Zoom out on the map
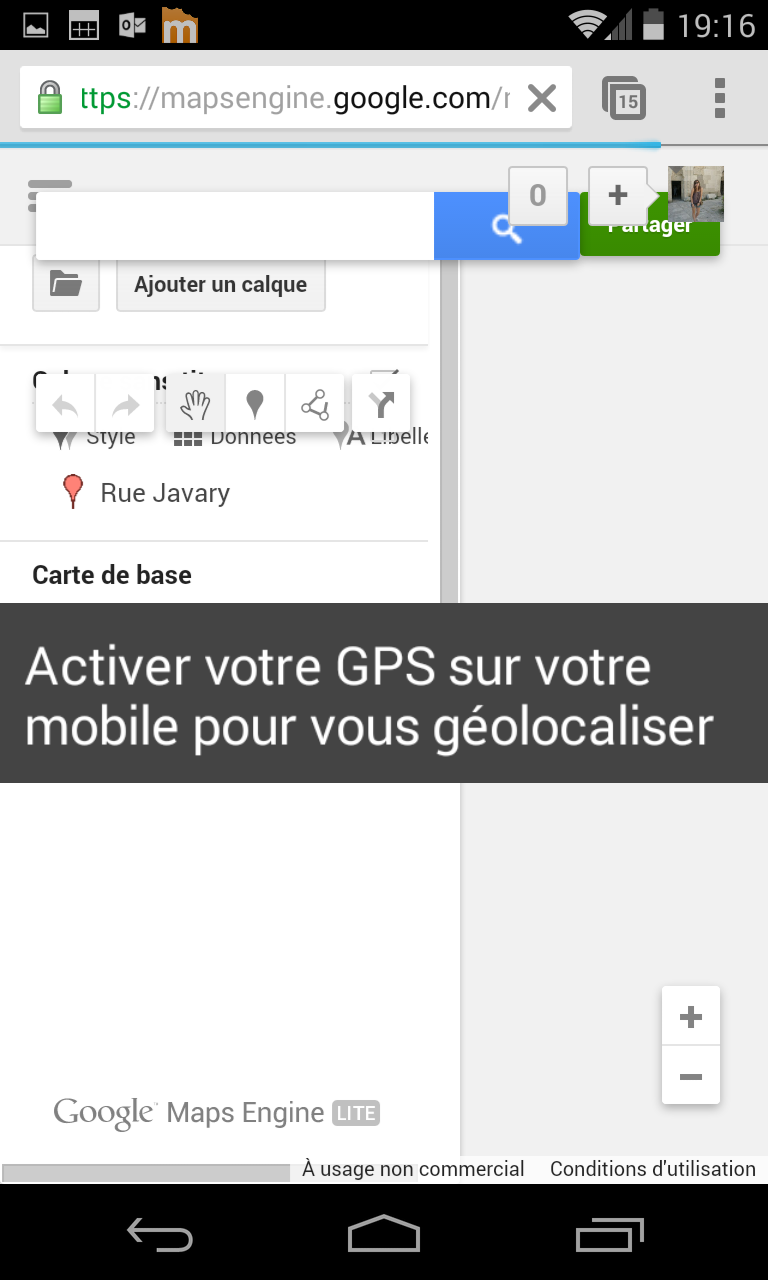The width and height of the screenshot is (768, 1280). (x=690, y=1077)
